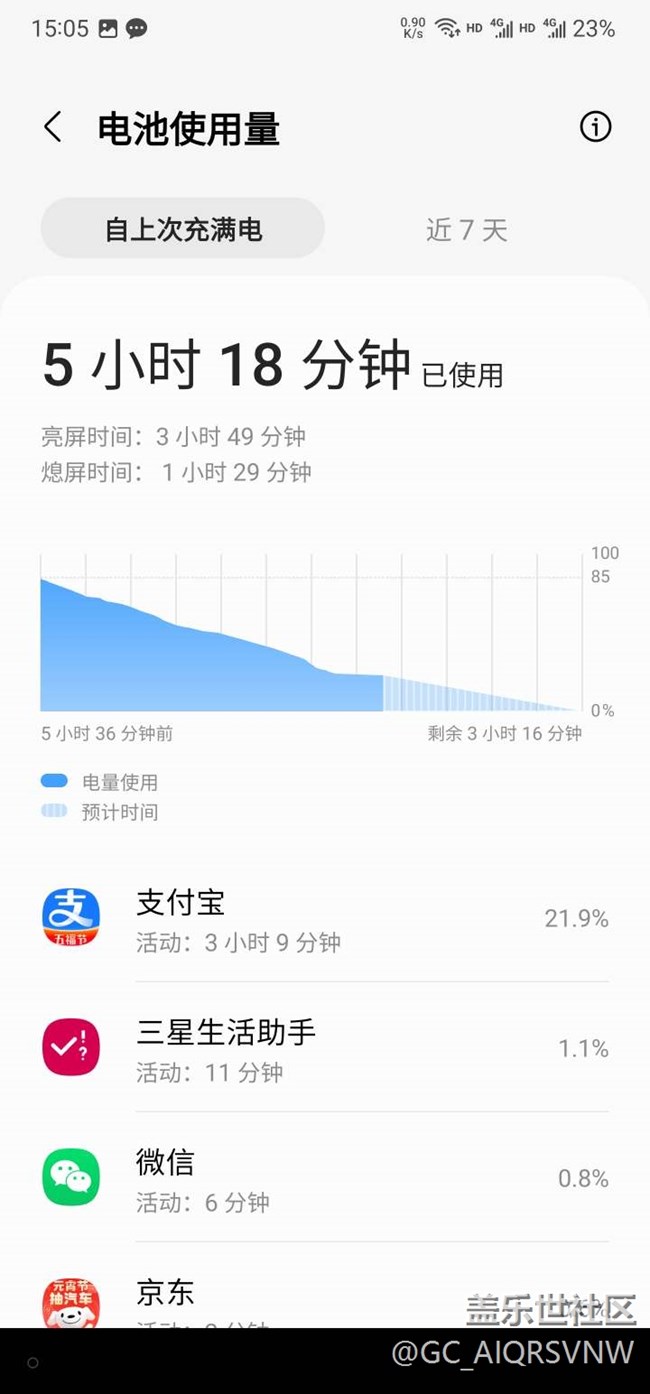The image size is (650, 1394).
Task: Go back from 电池使用量 screen
Action: (53, 127)
